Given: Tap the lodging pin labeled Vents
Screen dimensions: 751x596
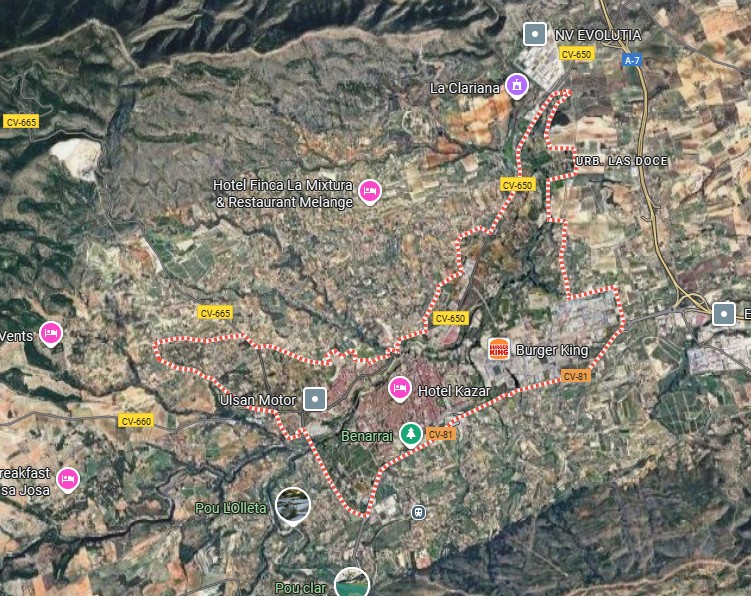Looking at the screenshot, I should pos(51,333).
